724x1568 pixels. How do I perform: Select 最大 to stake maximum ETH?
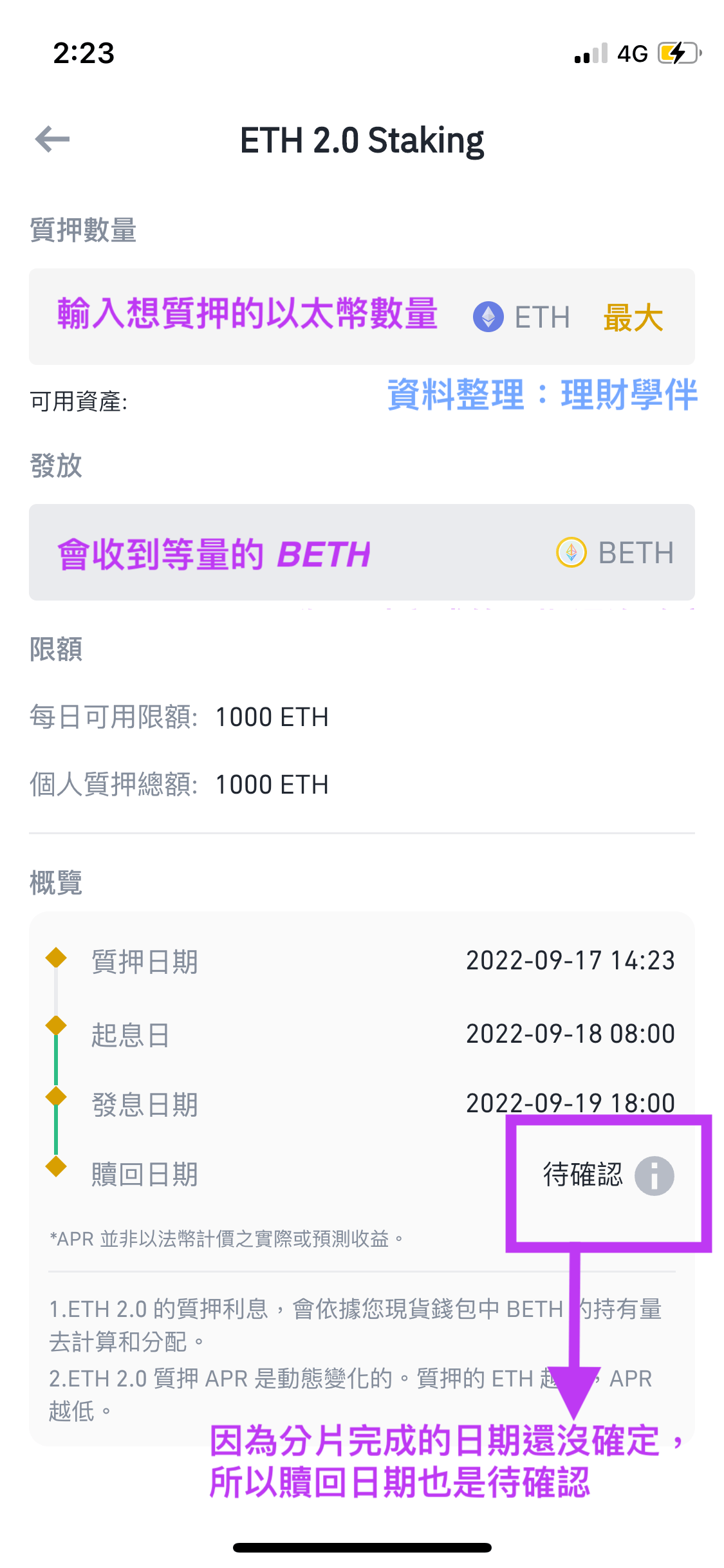(x=633, y=317)
